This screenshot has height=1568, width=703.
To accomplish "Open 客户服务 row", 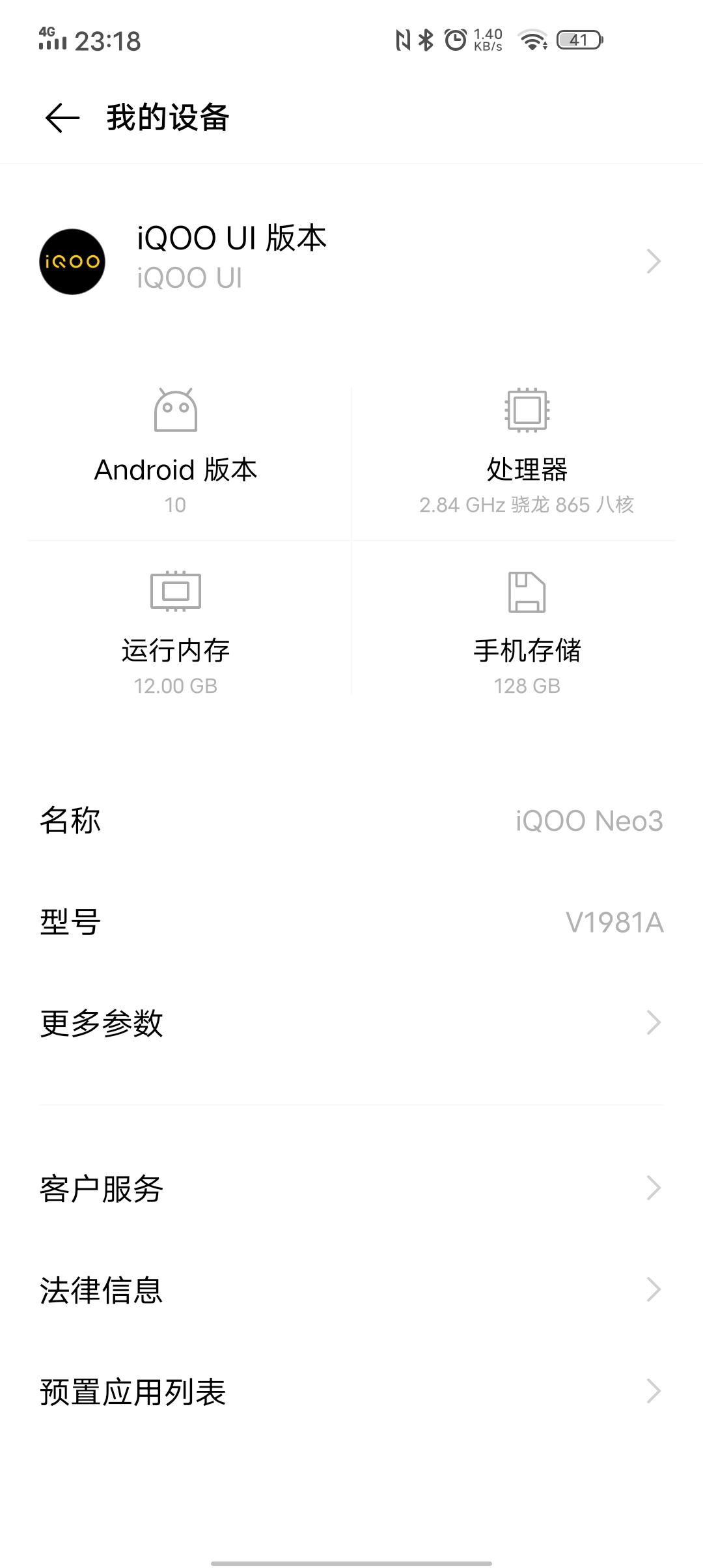I will [351, 1189].
